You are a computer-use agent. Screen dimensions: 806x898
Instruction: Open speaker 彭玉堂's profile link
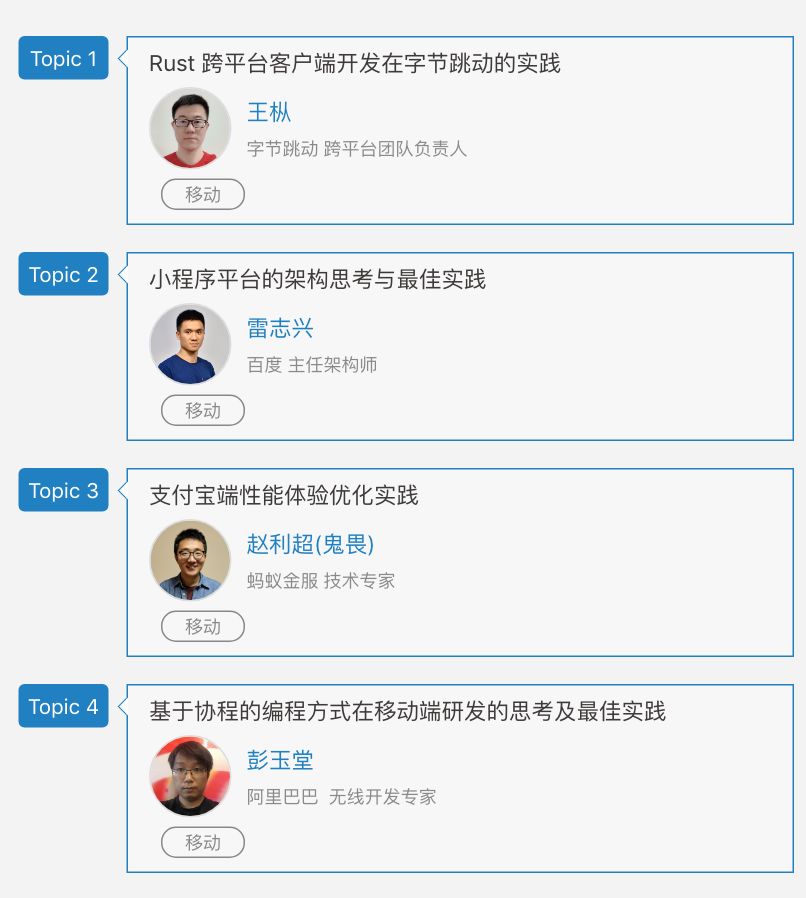coord(280,760)
